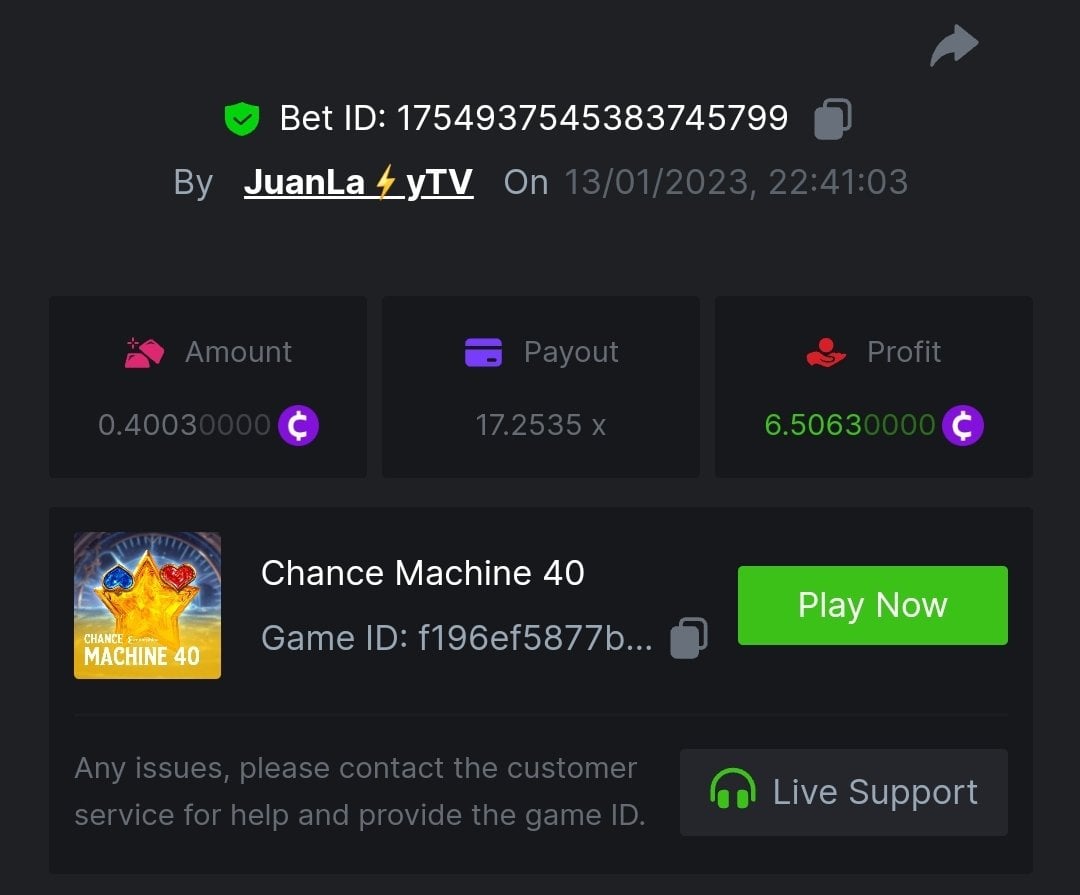Image resolution: width=1080 pixels, height=895 pixels.
Task: Copy the Game ID
Action: pos(688,638)
